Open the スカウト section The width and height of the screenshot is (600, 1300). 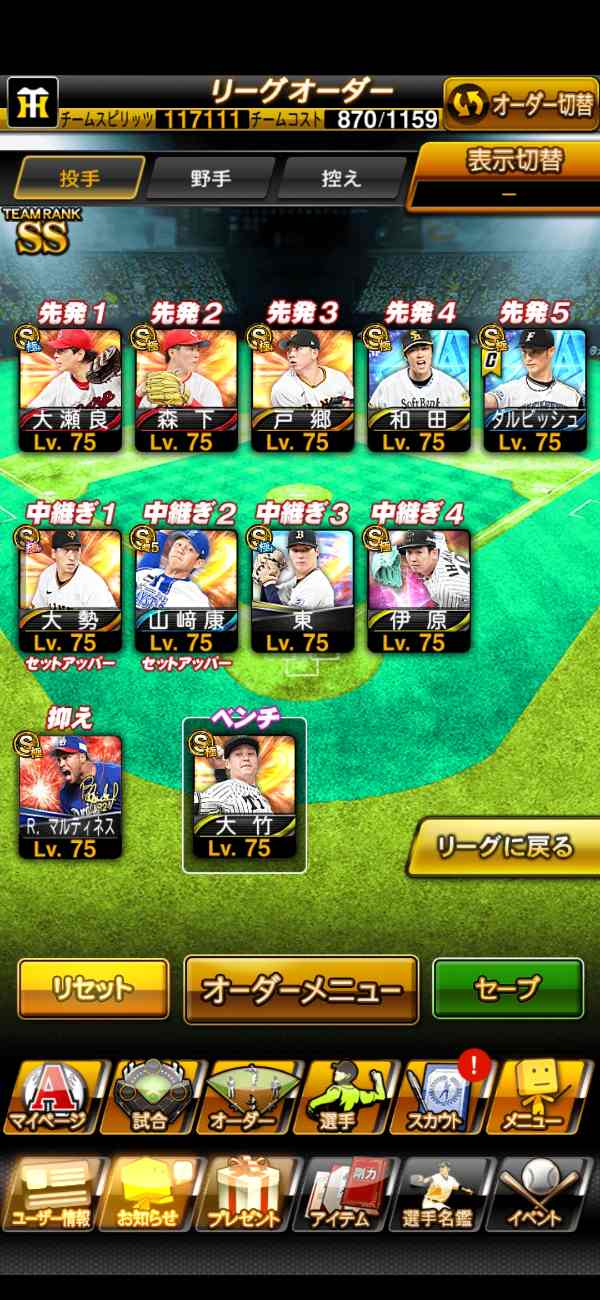(445, 1098)
